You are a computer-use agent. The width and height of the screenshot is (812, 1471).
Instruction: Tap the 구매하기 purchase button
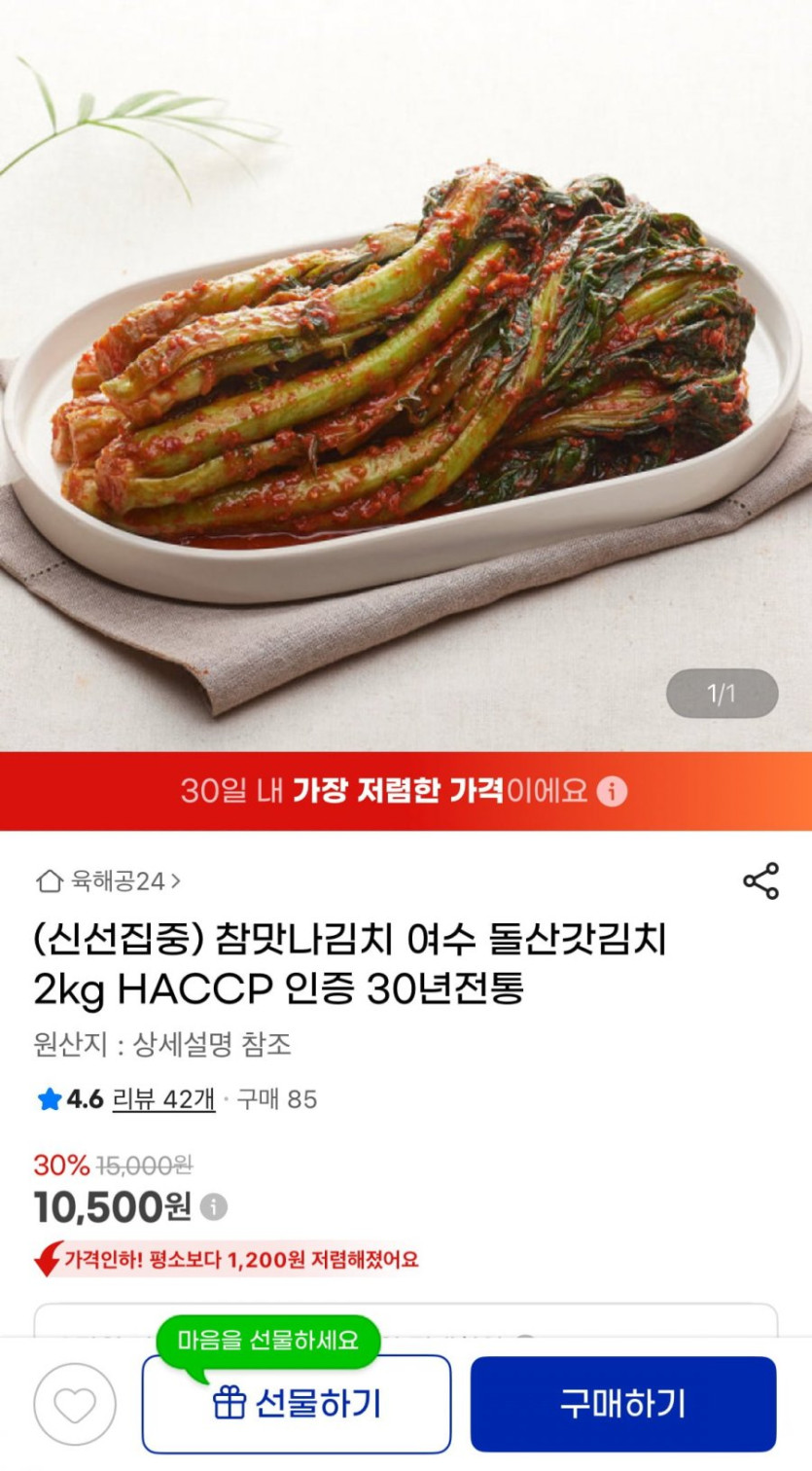[622, 1404]
